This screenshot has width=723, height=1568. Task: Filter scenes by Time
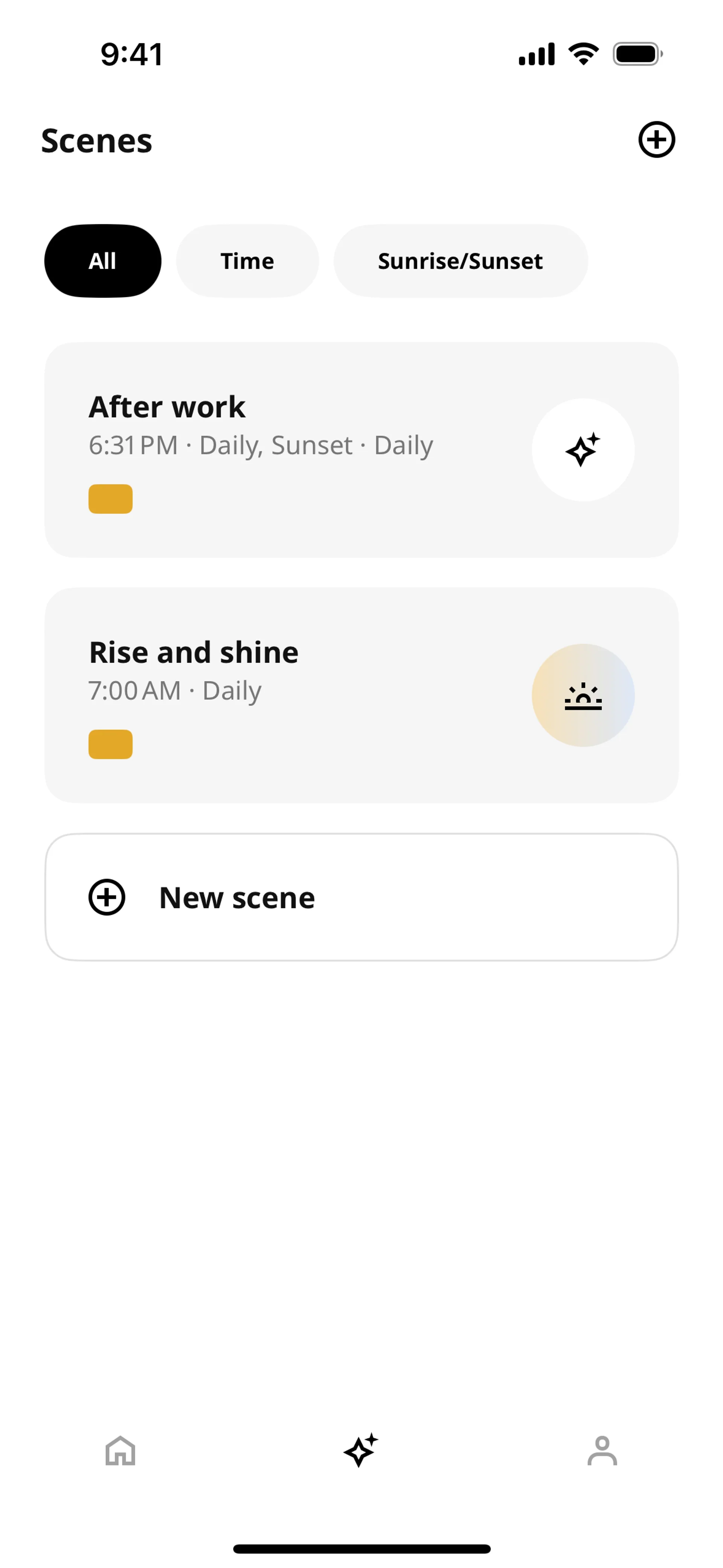247,261
